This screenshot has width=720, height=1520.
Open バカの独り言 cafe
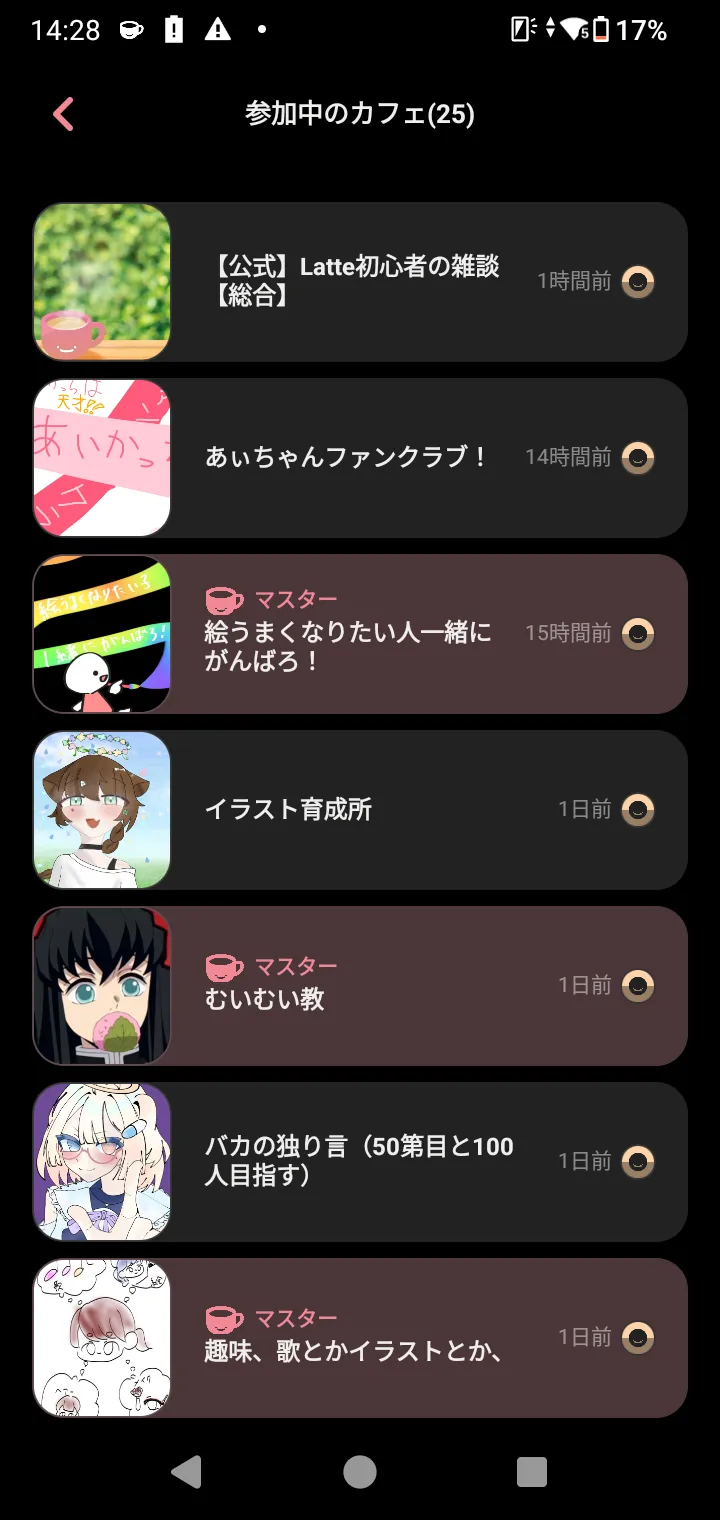pos(360,1162)
